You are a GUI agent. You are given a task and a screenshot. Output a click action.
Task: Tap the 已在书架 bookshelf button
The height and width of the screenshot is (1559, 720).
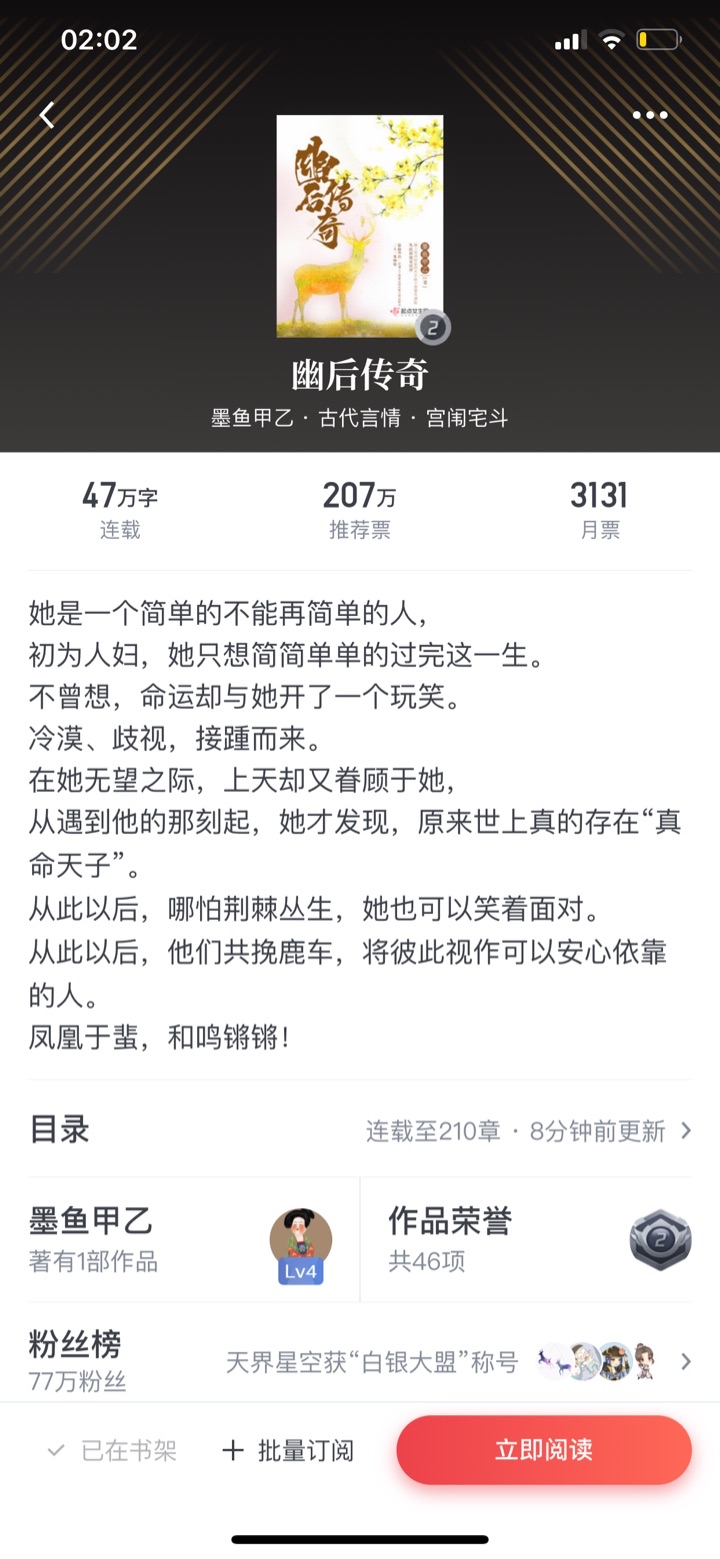[112, 1450]
